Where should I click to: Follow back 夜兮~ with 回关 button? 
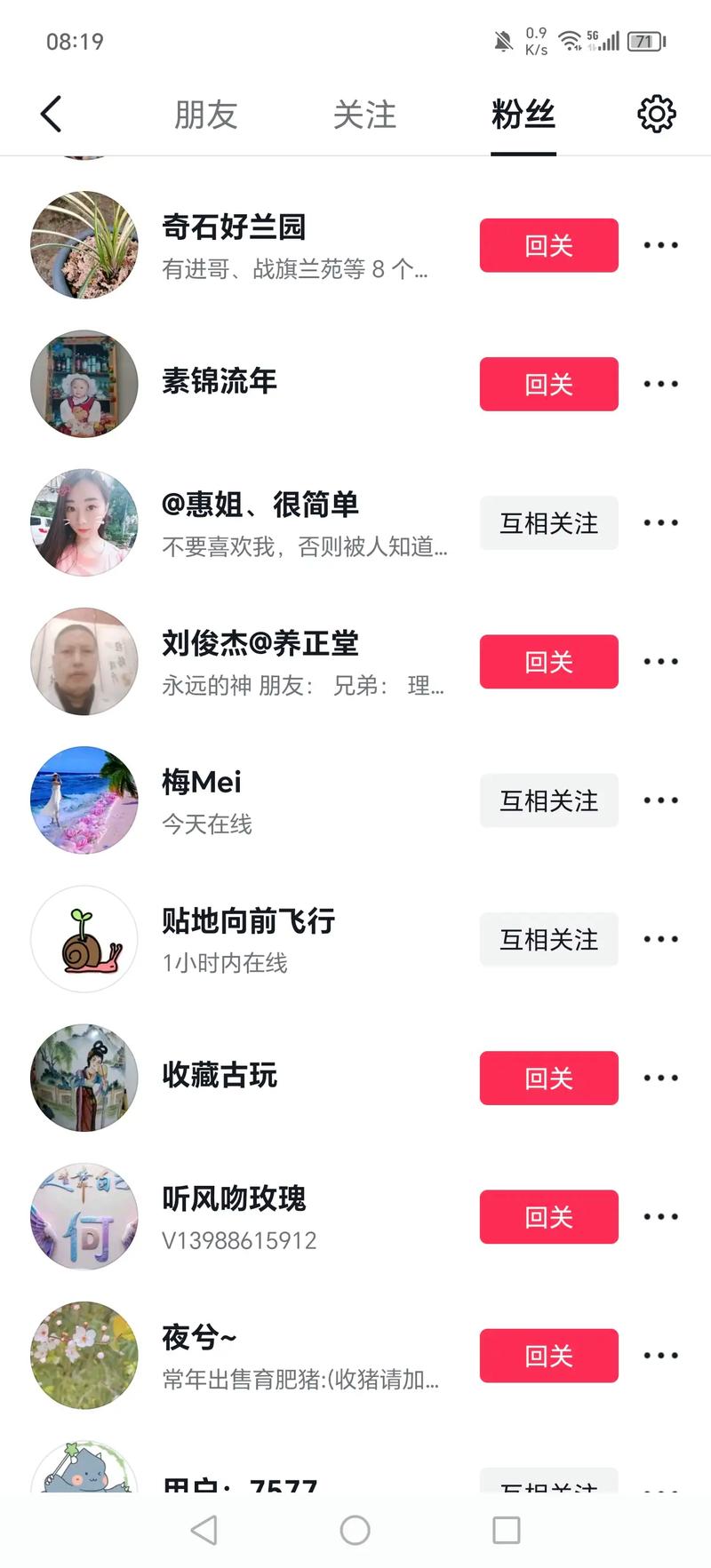point(548,1355)
